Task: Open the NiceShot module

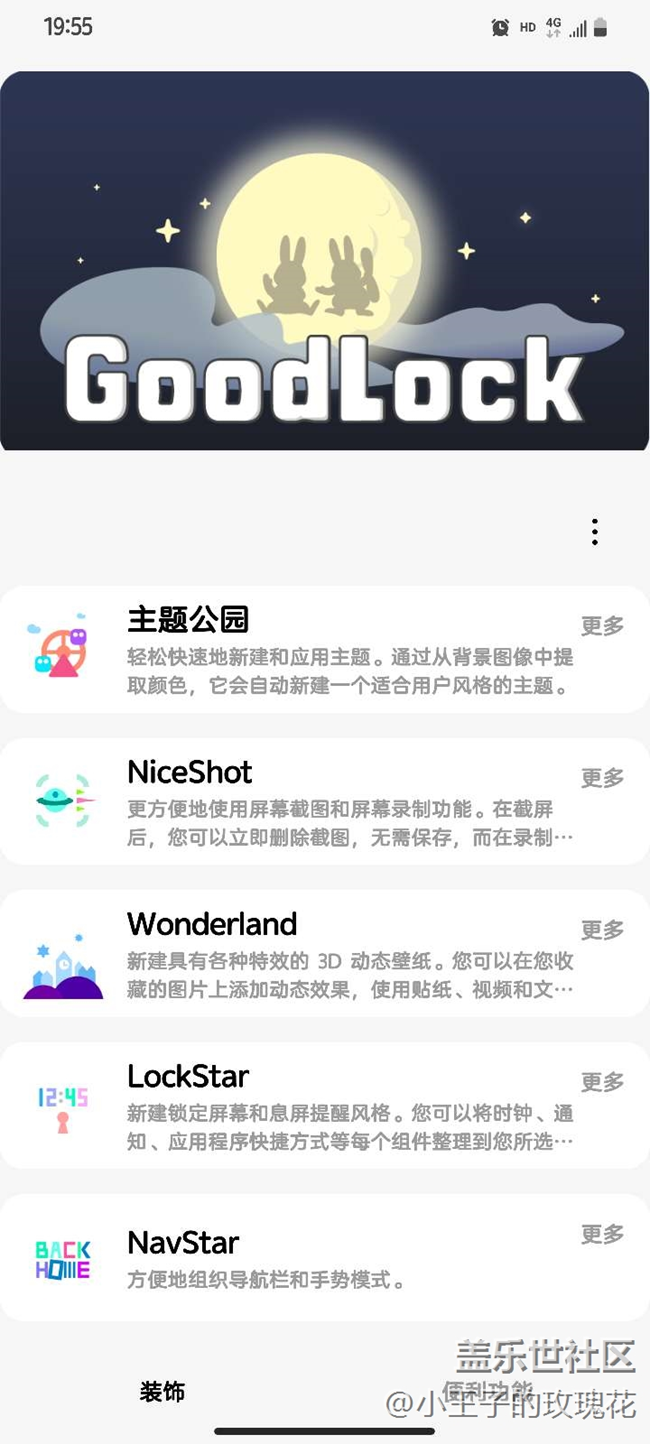Action: pyautogui.click(x=300, y=802)
